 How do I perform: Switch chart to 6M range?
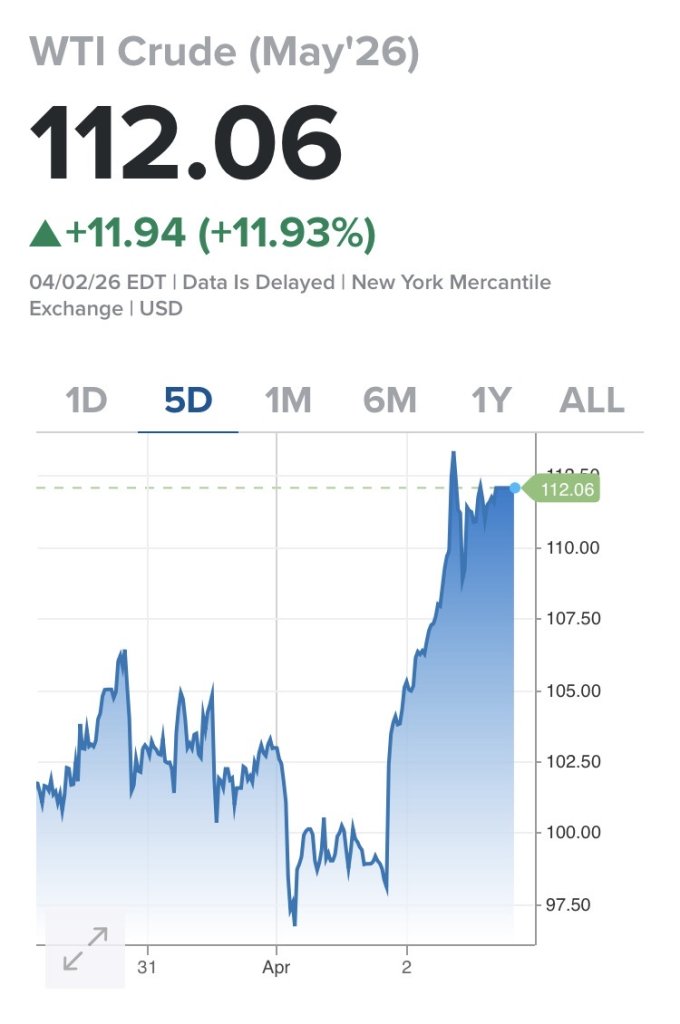[389, 401]
